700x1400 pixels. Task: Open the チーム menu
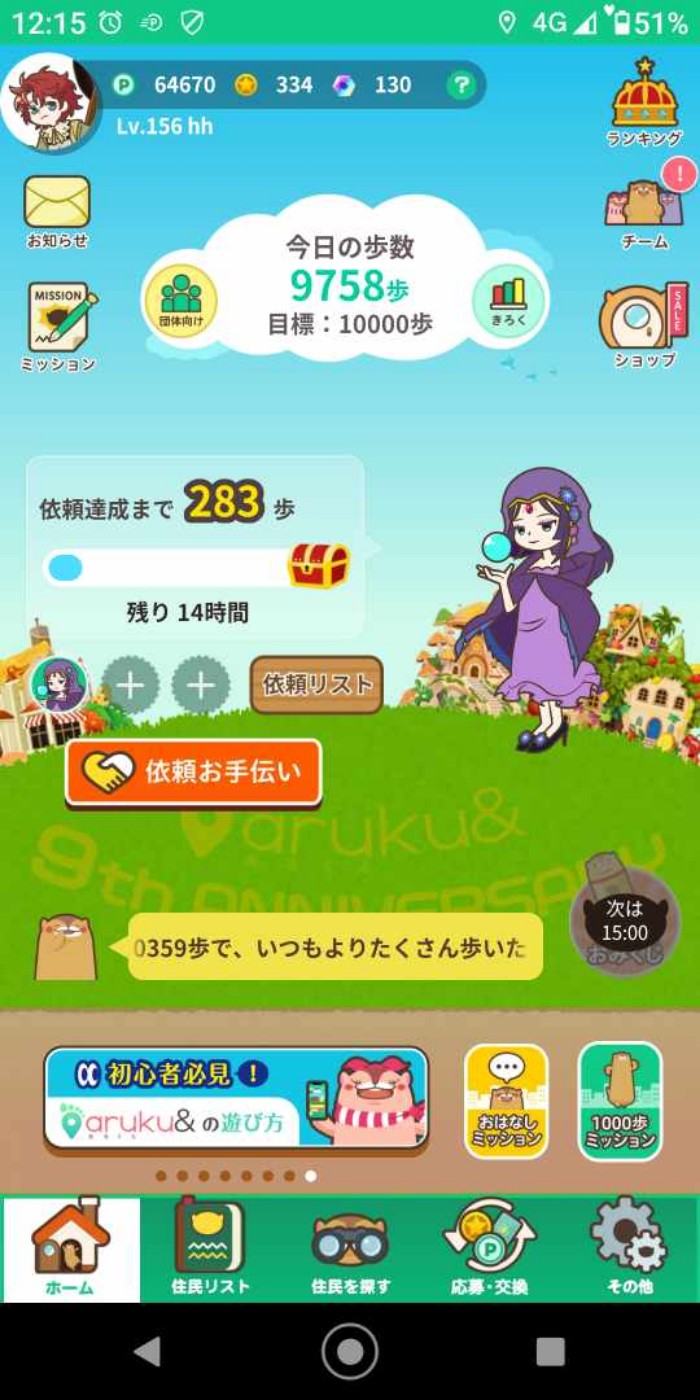(645, 212)
